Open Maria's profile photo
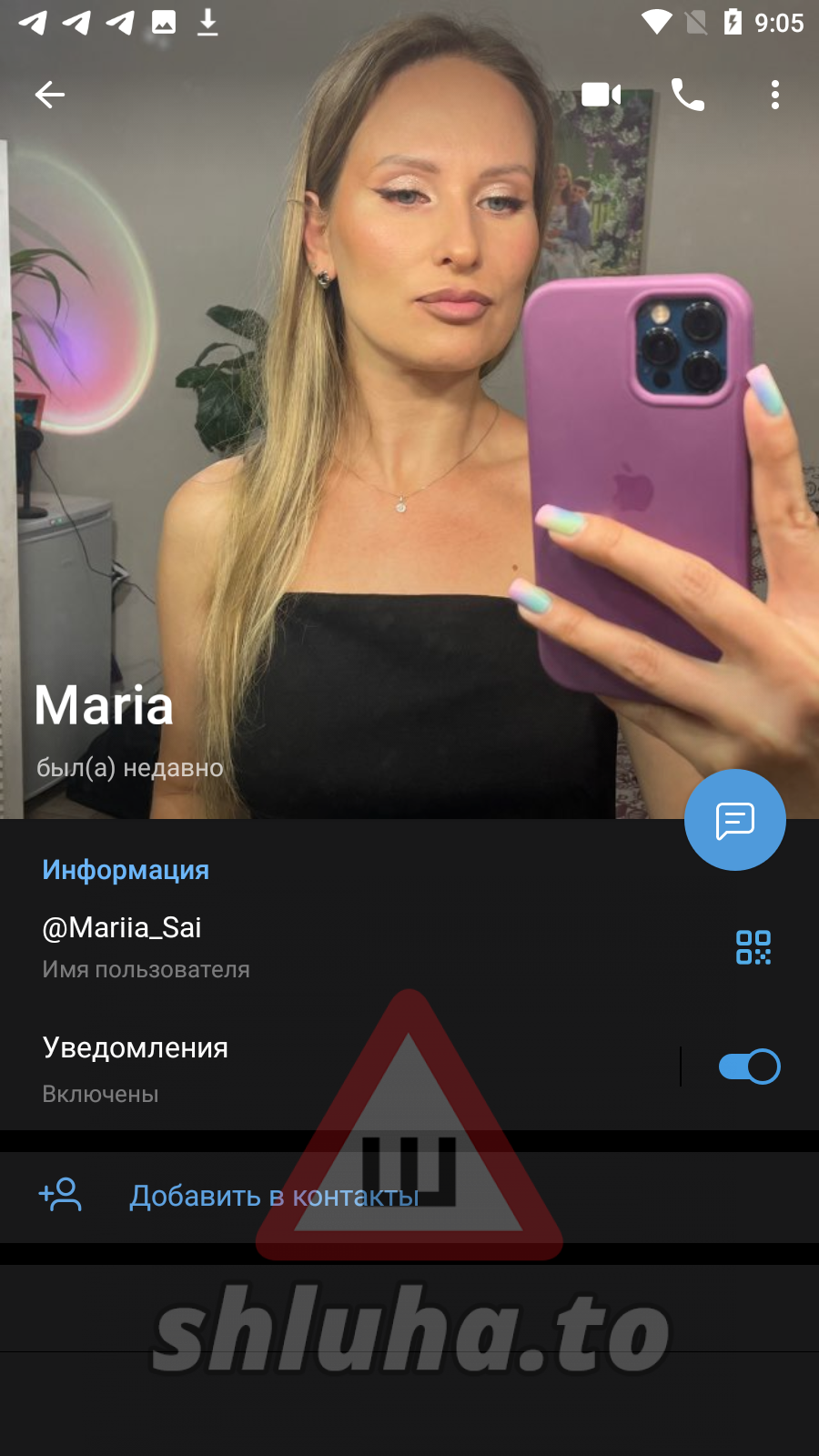 [409, 409]
